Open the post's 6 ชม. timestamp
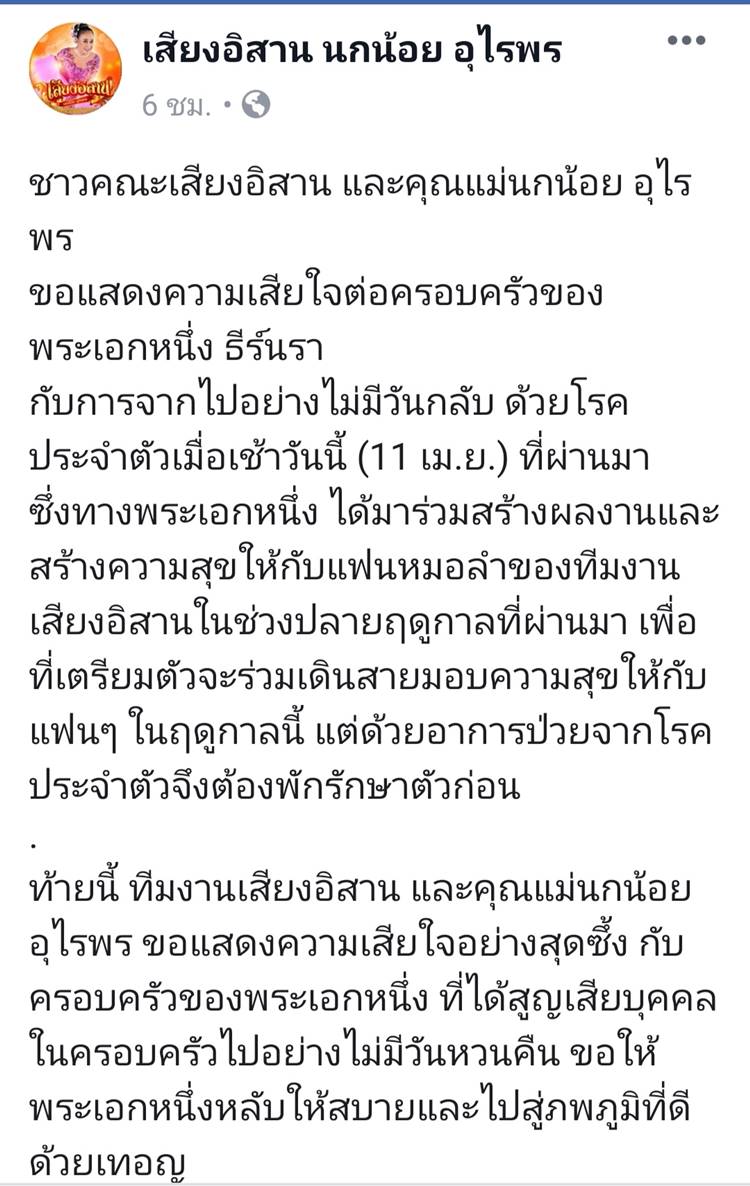The width and height of the screenshot is (750, 1186). click(176, 104)
